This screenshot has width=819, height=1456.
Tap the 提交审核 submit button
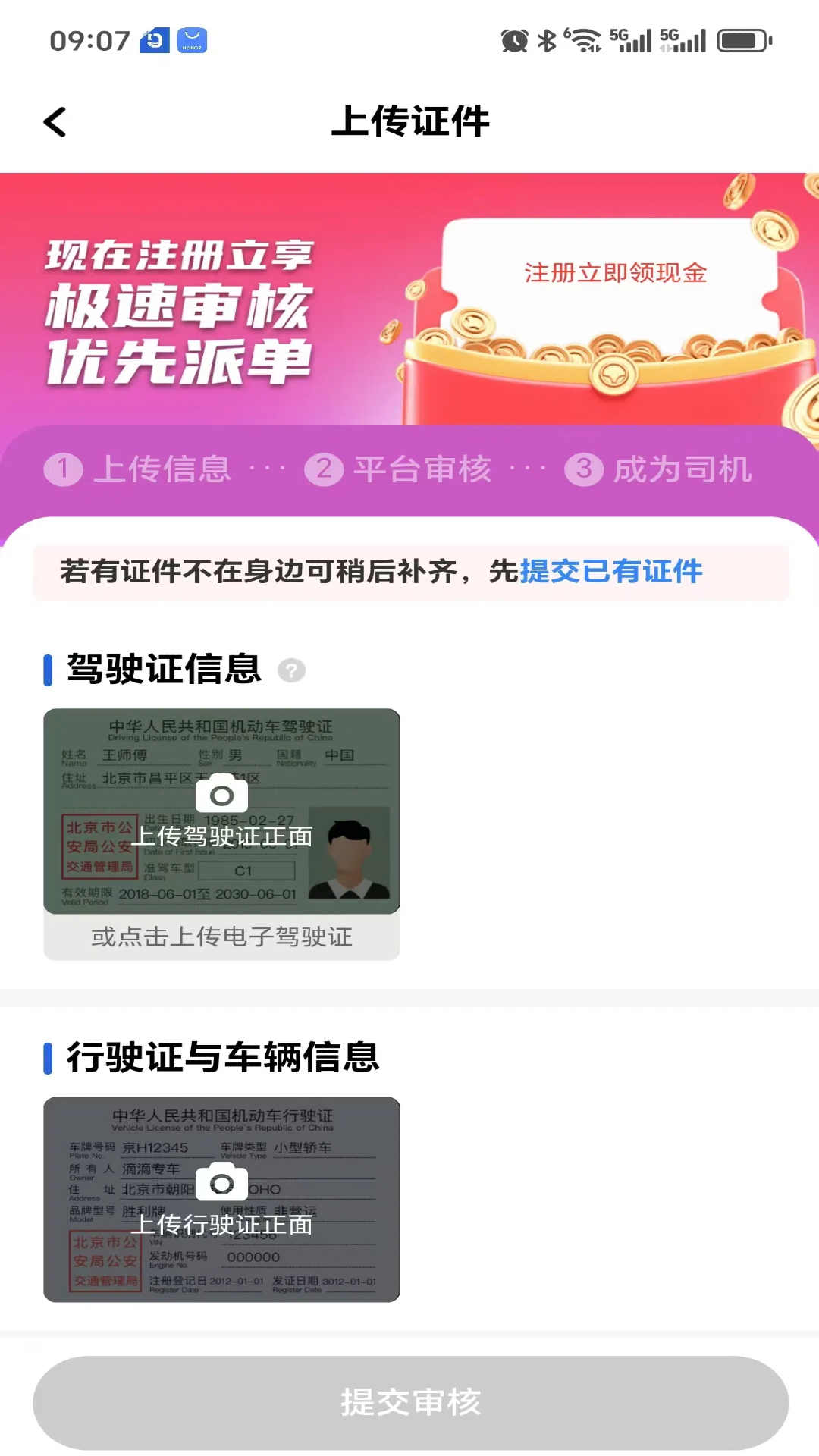tap(409, 1402)
